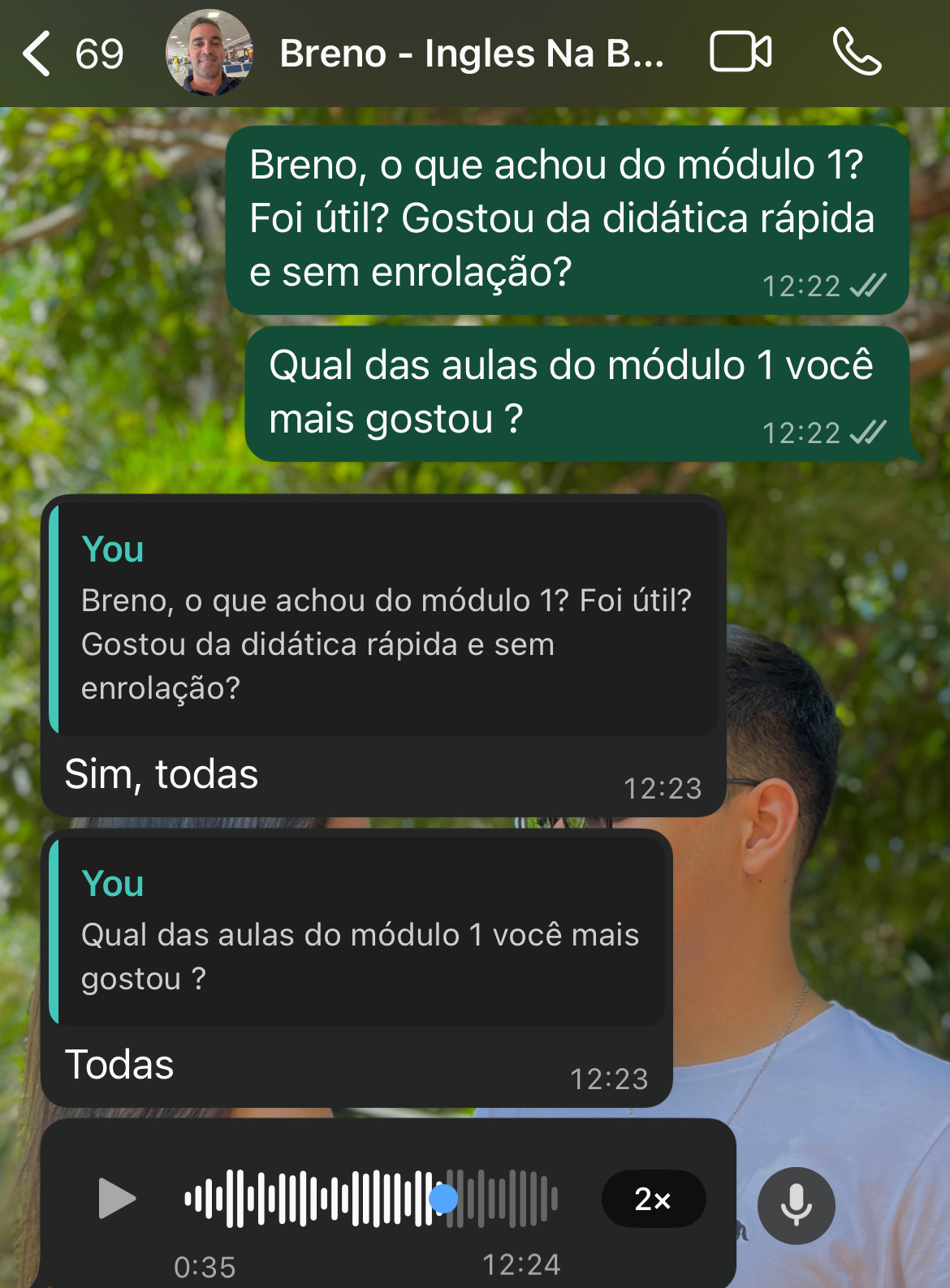Start a video call with Breno
The width and height of the screenshot is (950, 1288).
(x=740, y=52)
